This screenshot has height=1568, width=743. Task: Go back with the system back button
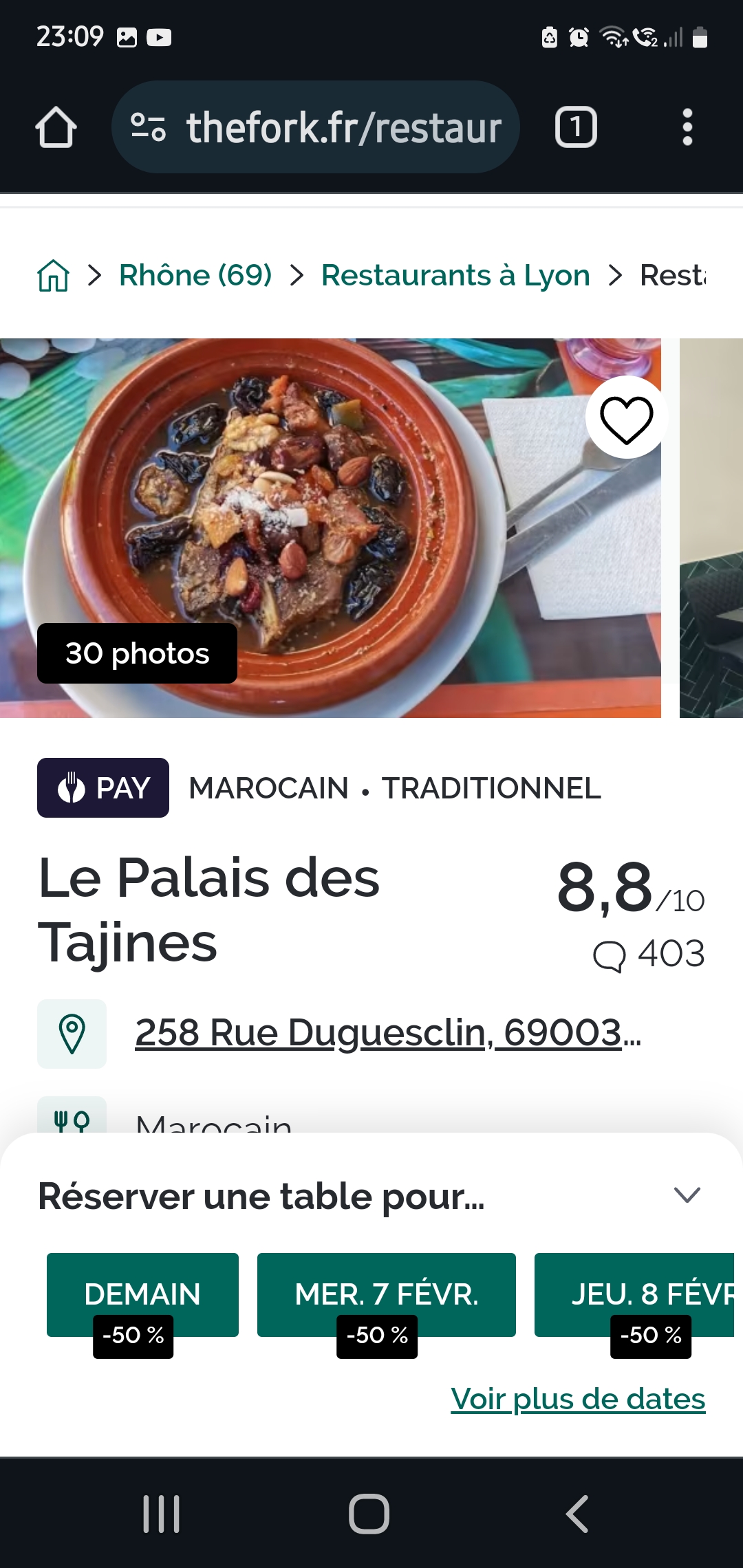point(577,1514)
